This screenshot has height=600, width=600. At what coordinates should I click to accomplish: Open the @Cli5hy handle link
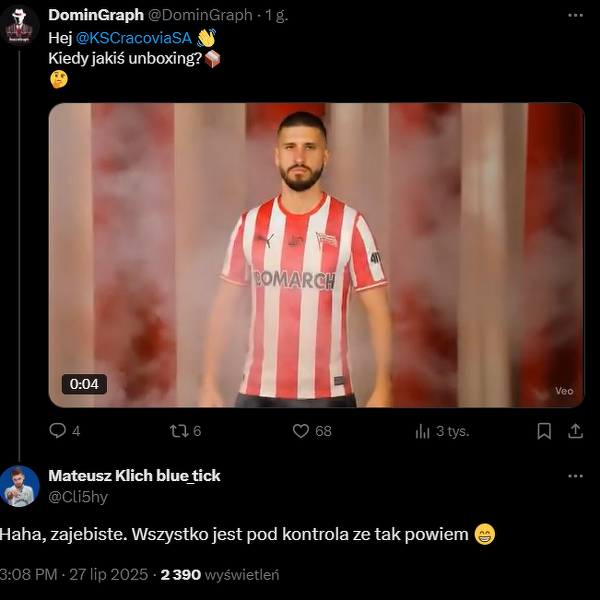pyautogui.click(x=78, y=495)
